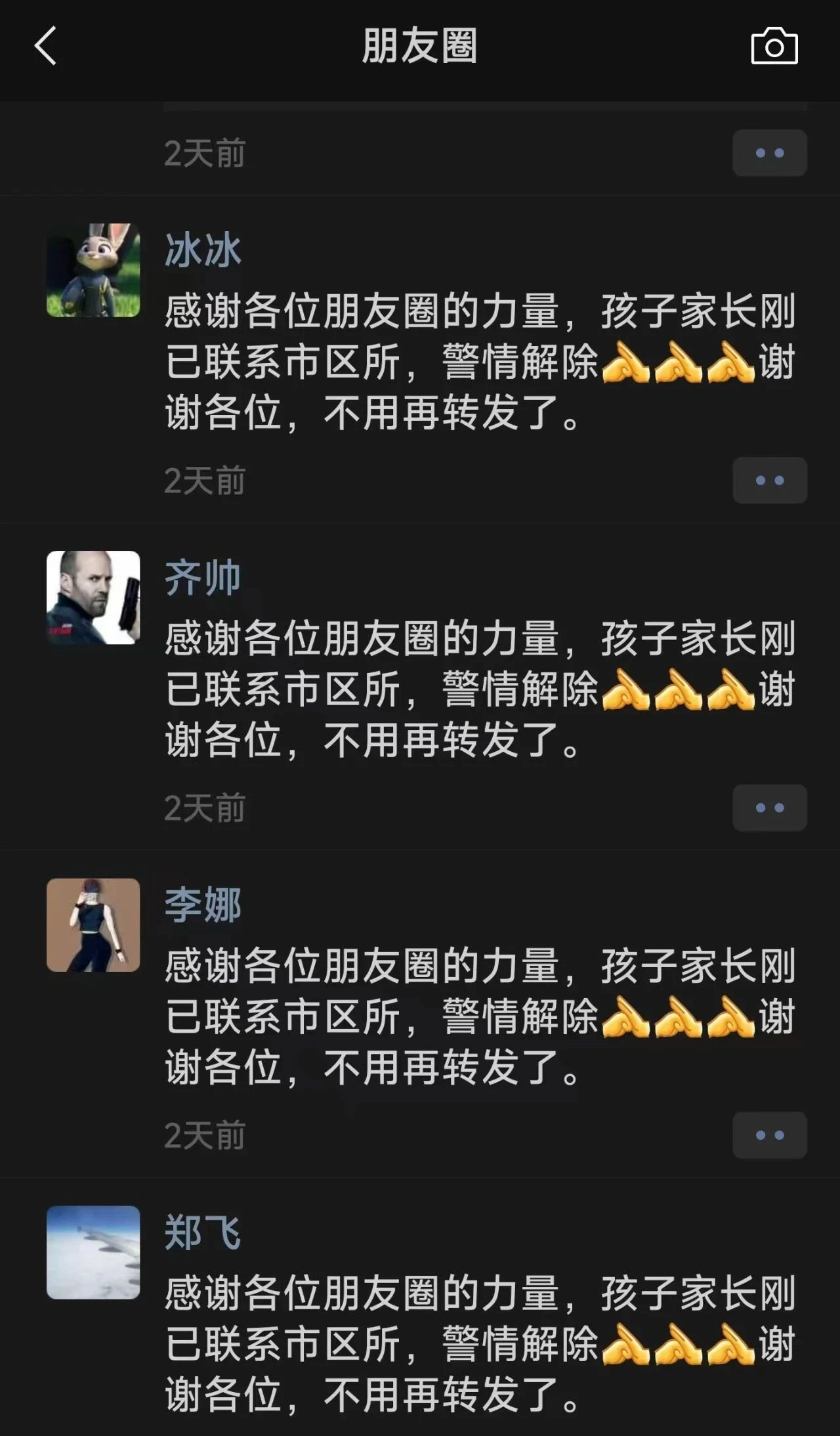
Task: Go back from 朋友圈
Action: (x=45, y=46)
